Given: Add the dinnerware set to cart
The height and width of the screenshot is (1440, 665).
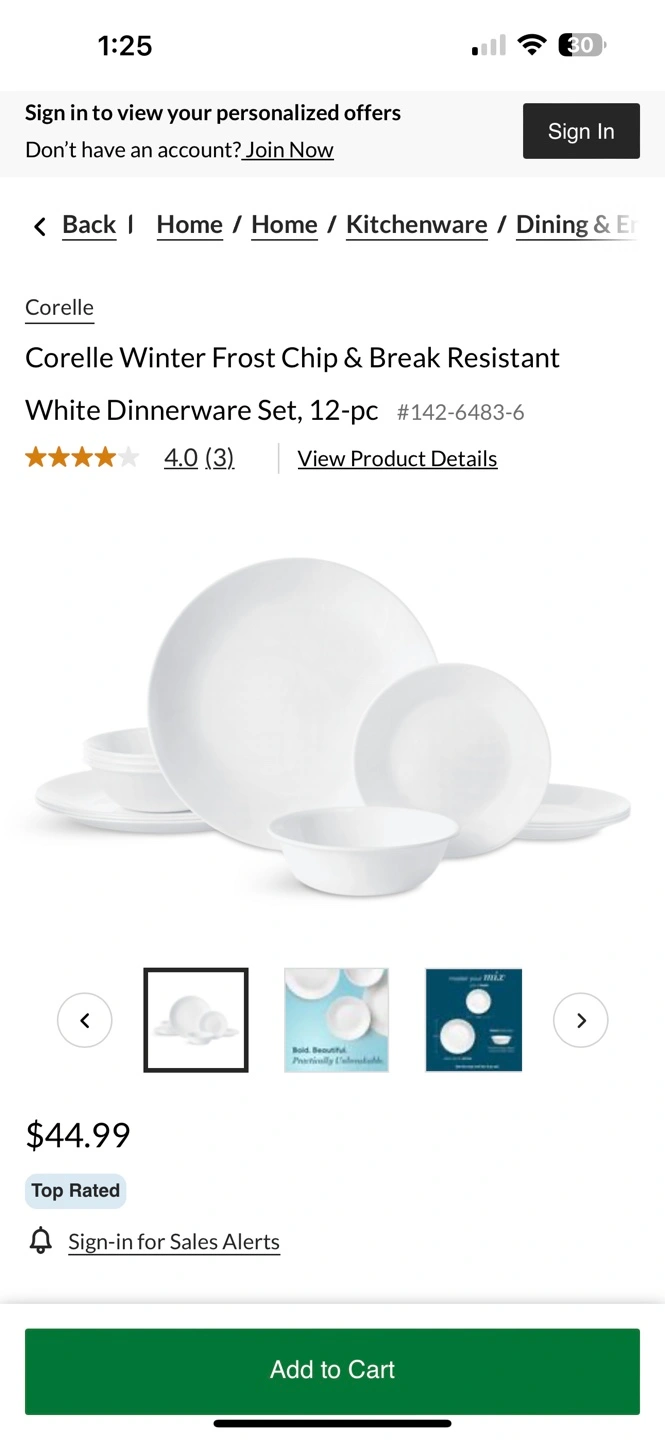Looking at the screenshot, I should click(x=332, y=1370).
